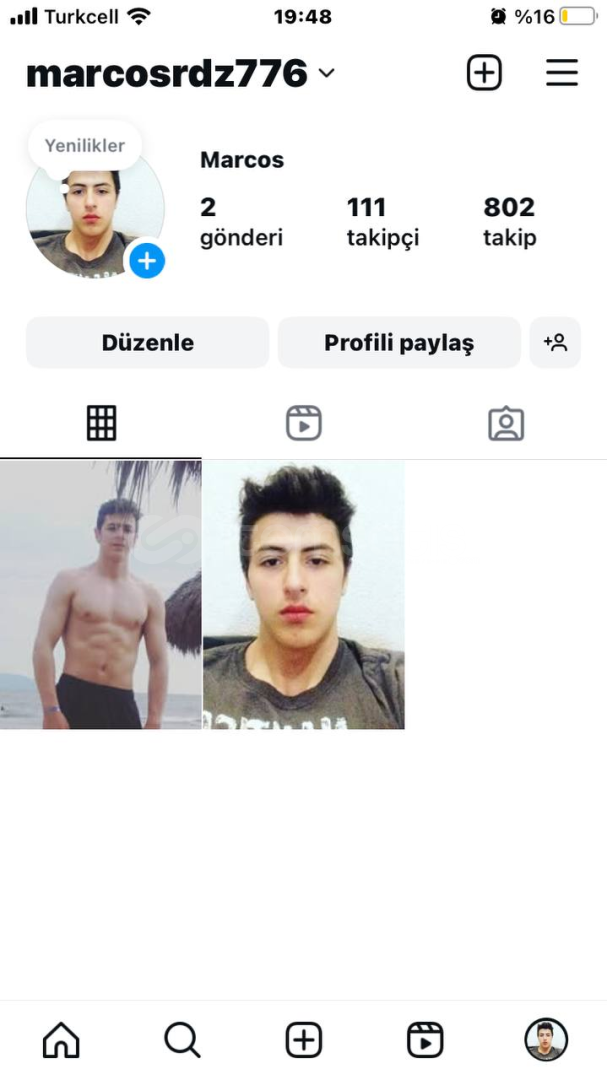Tap the Düzenle button
Screen dimensions: 607x1080
point(147,343)
